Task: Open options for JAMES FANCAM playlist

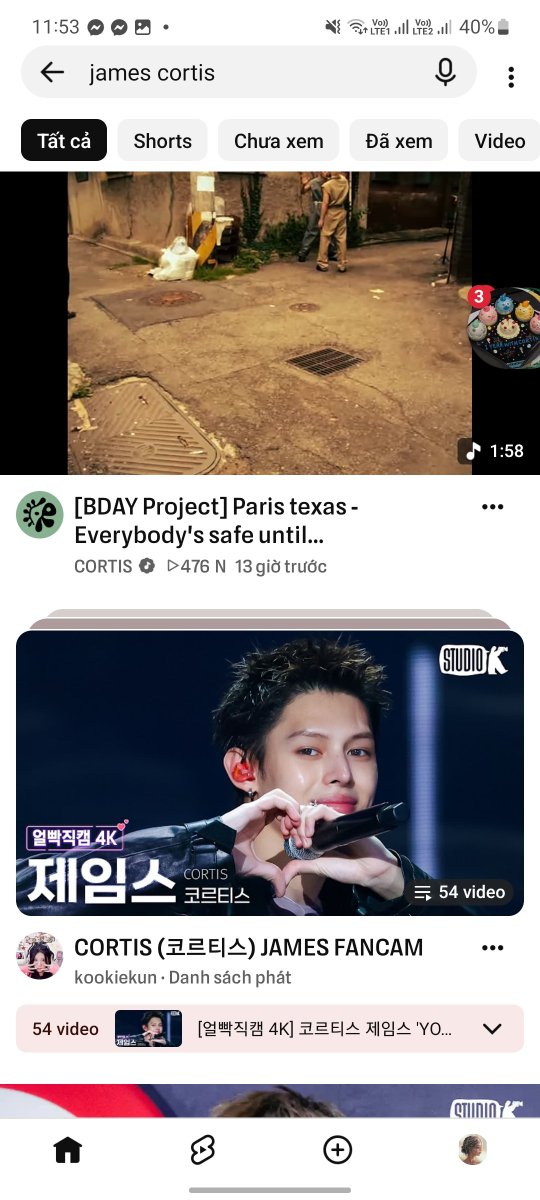Action: (492, 948)
